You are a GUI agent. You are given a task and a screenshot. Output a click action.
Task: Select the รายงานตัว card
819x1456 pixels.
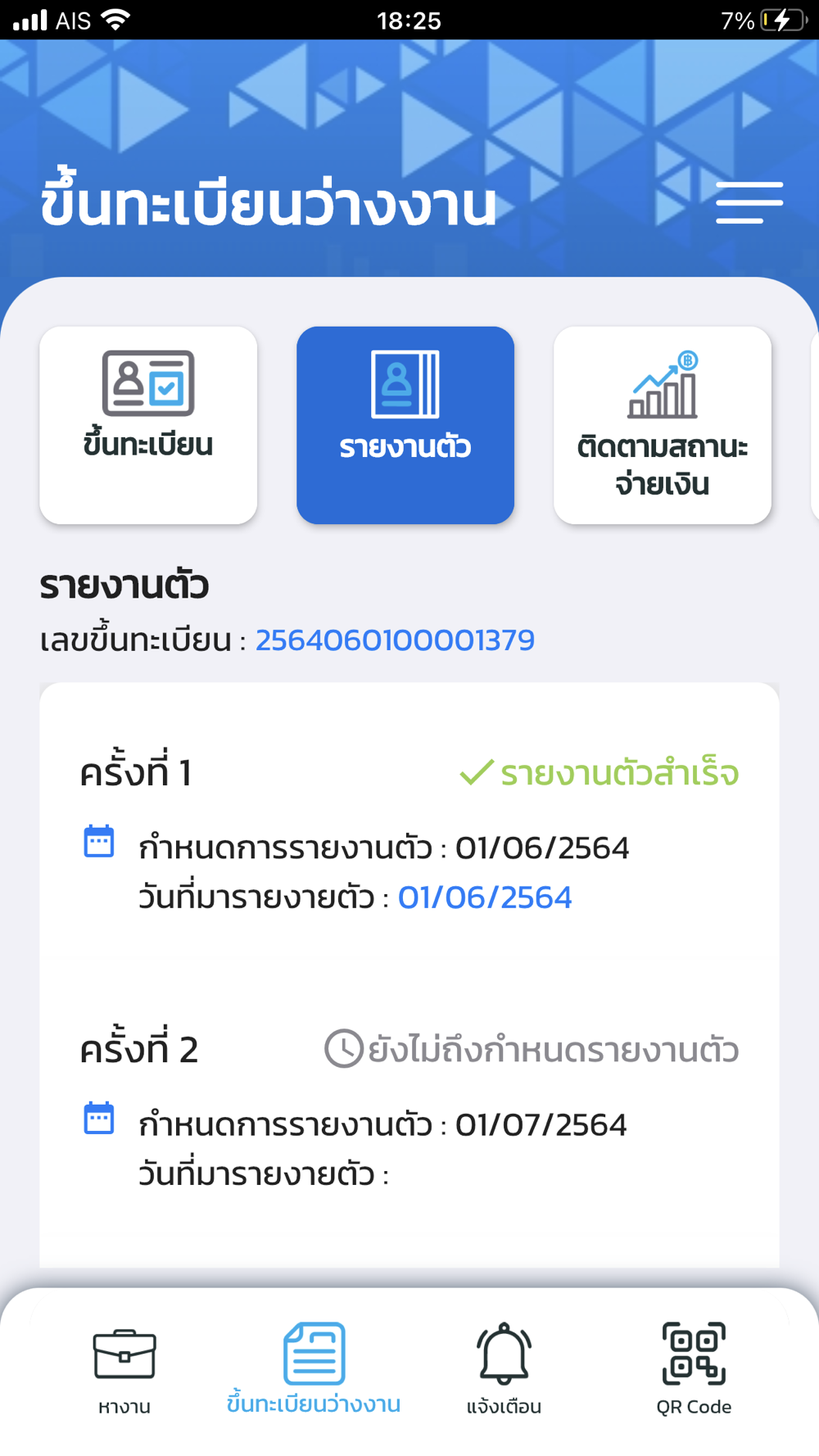click(x=405, y=425)
